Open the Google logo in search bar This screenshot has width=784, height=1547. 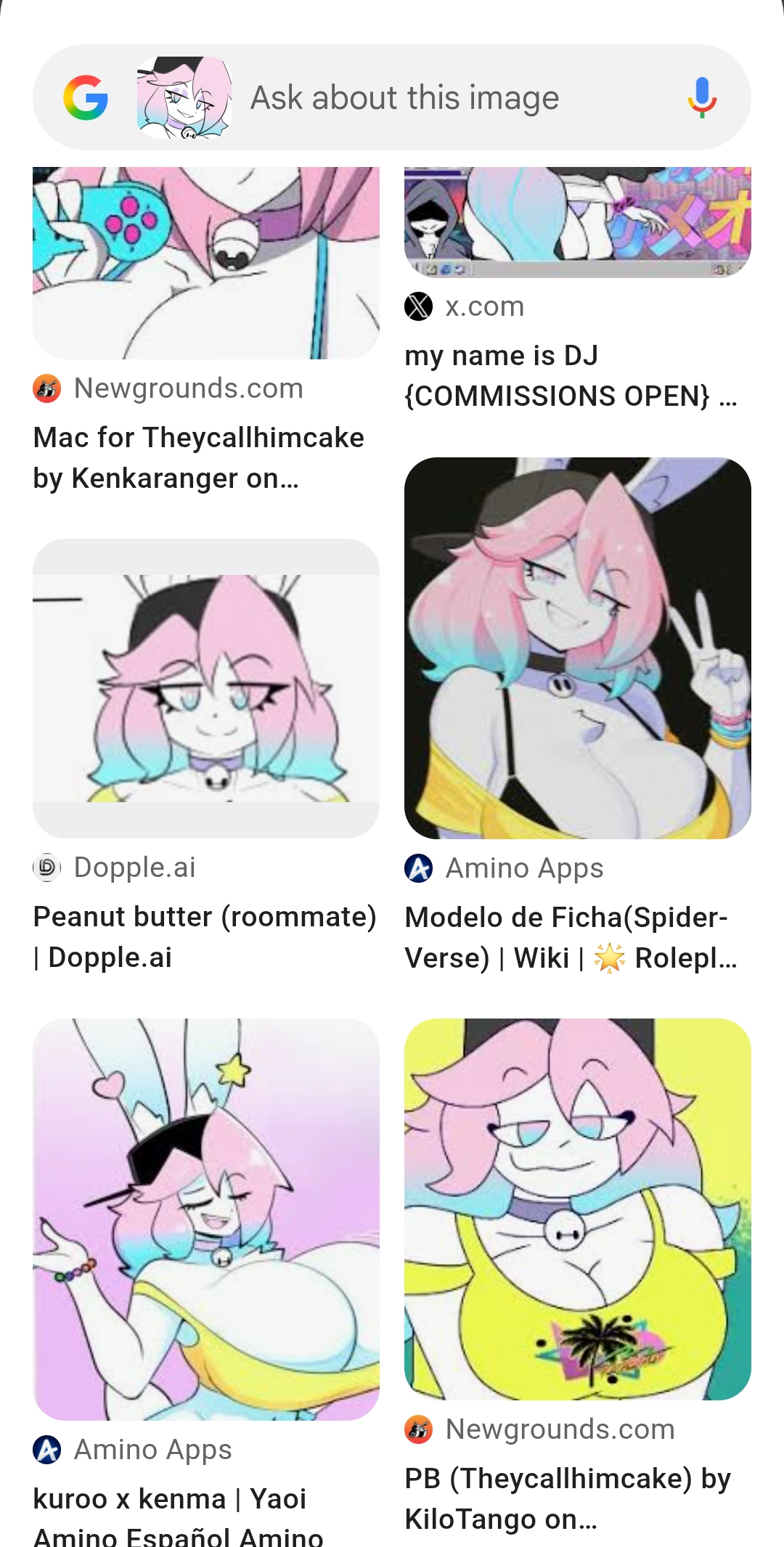(x=86, y=97)
